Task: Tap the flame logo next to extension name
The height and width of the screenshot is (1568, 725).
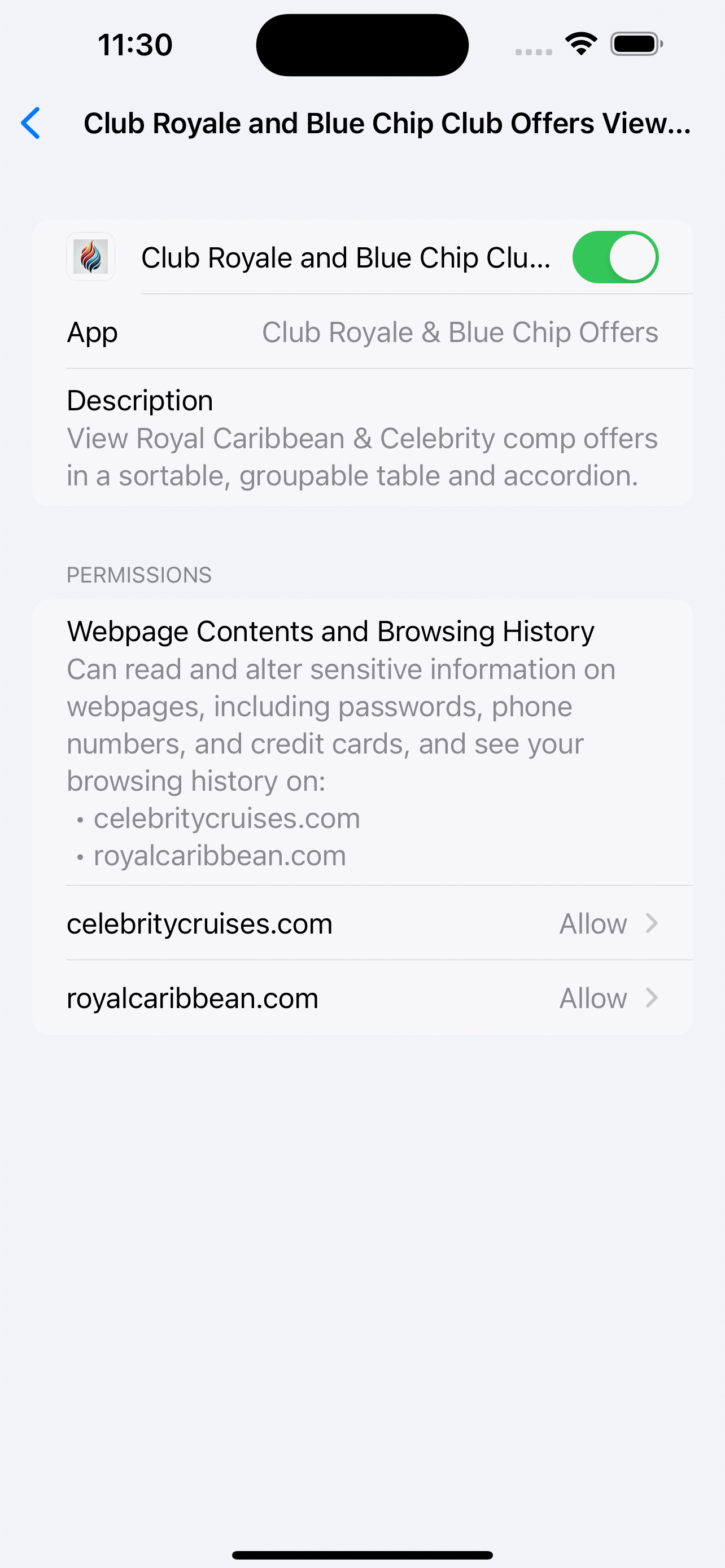Action: (x=90, y=257)
